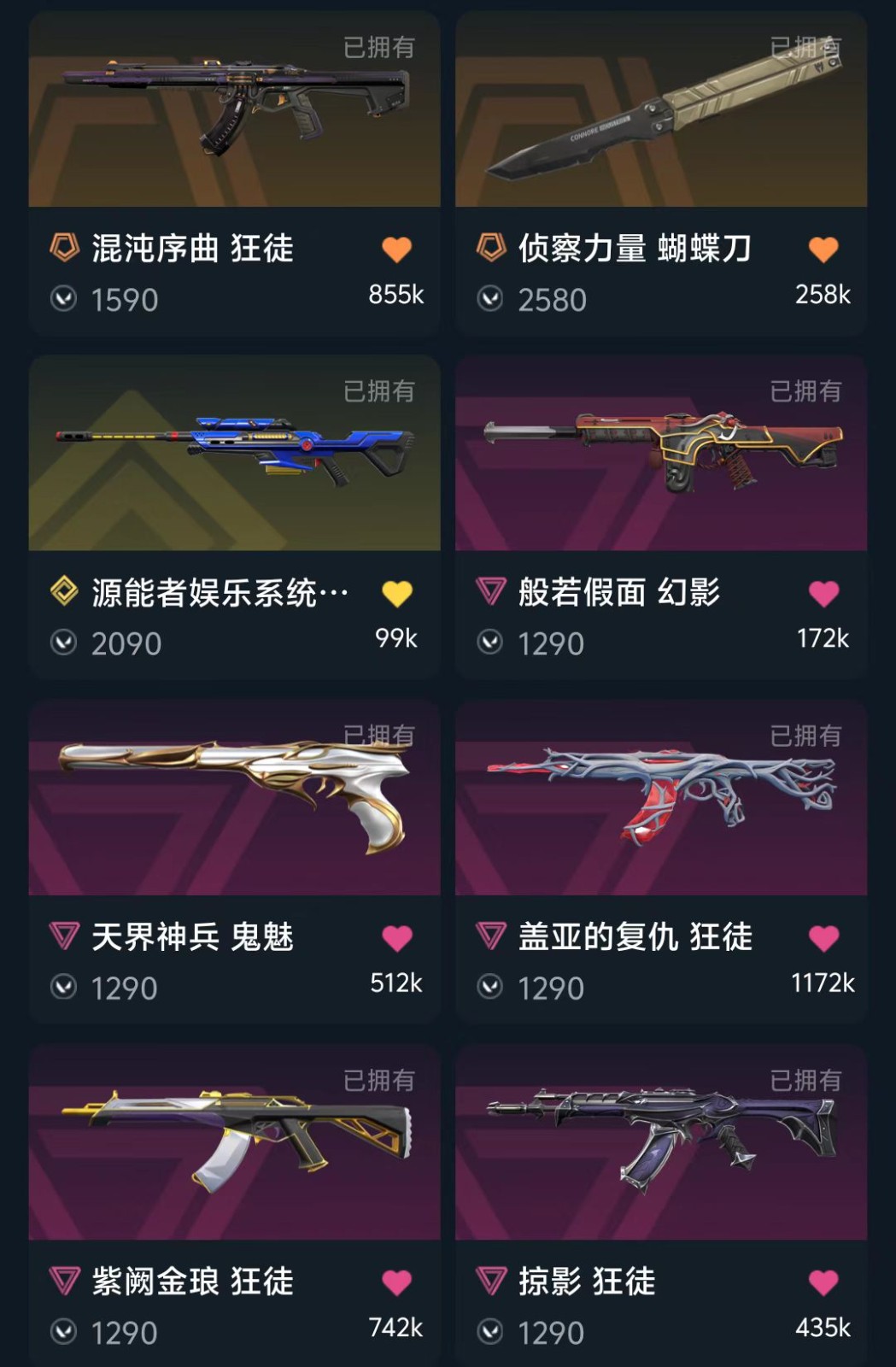The image size is (896, 1367).
Task: Open the 混沌序曲 狂徒 skin card
Action: (x=234, y=173)
